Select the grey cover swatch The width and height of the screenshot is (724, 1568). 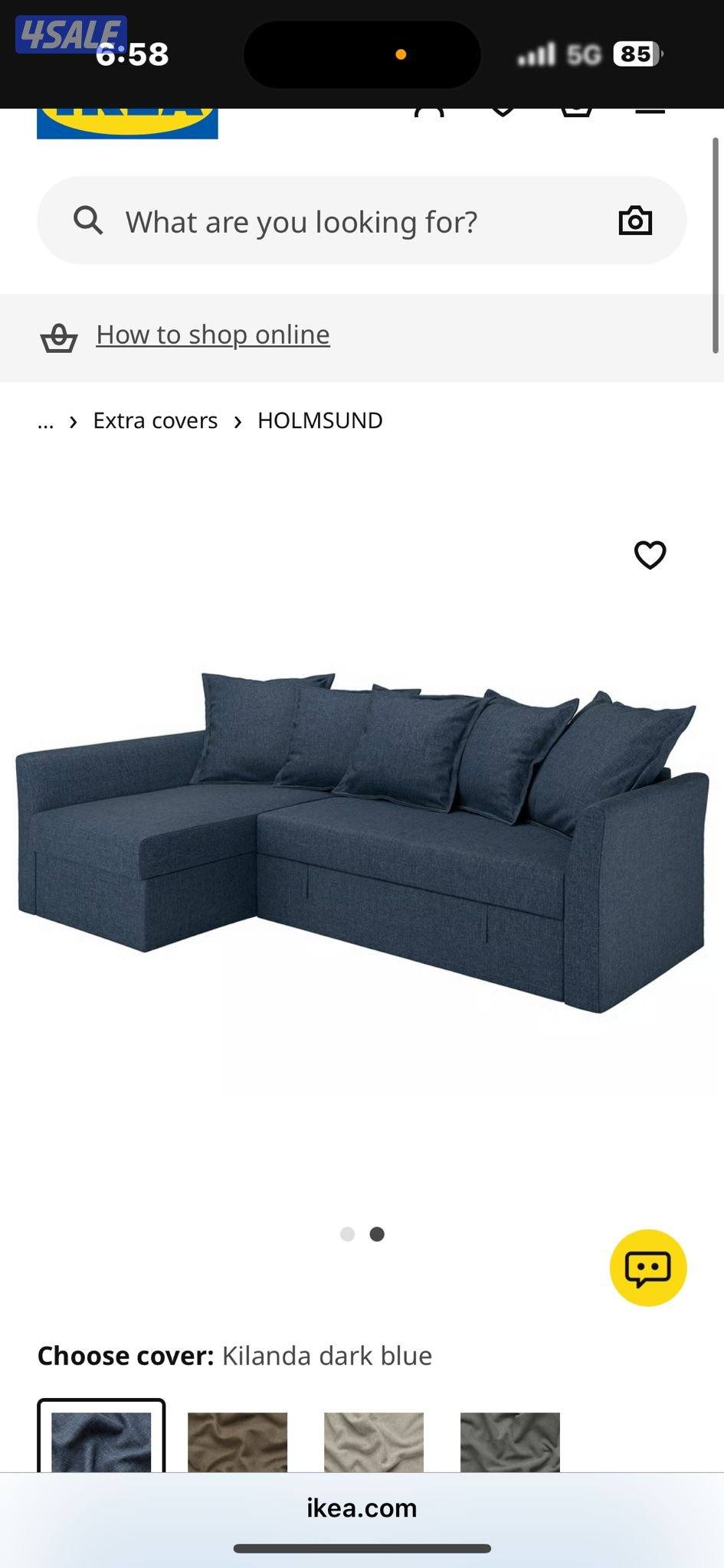point(510,1442)
